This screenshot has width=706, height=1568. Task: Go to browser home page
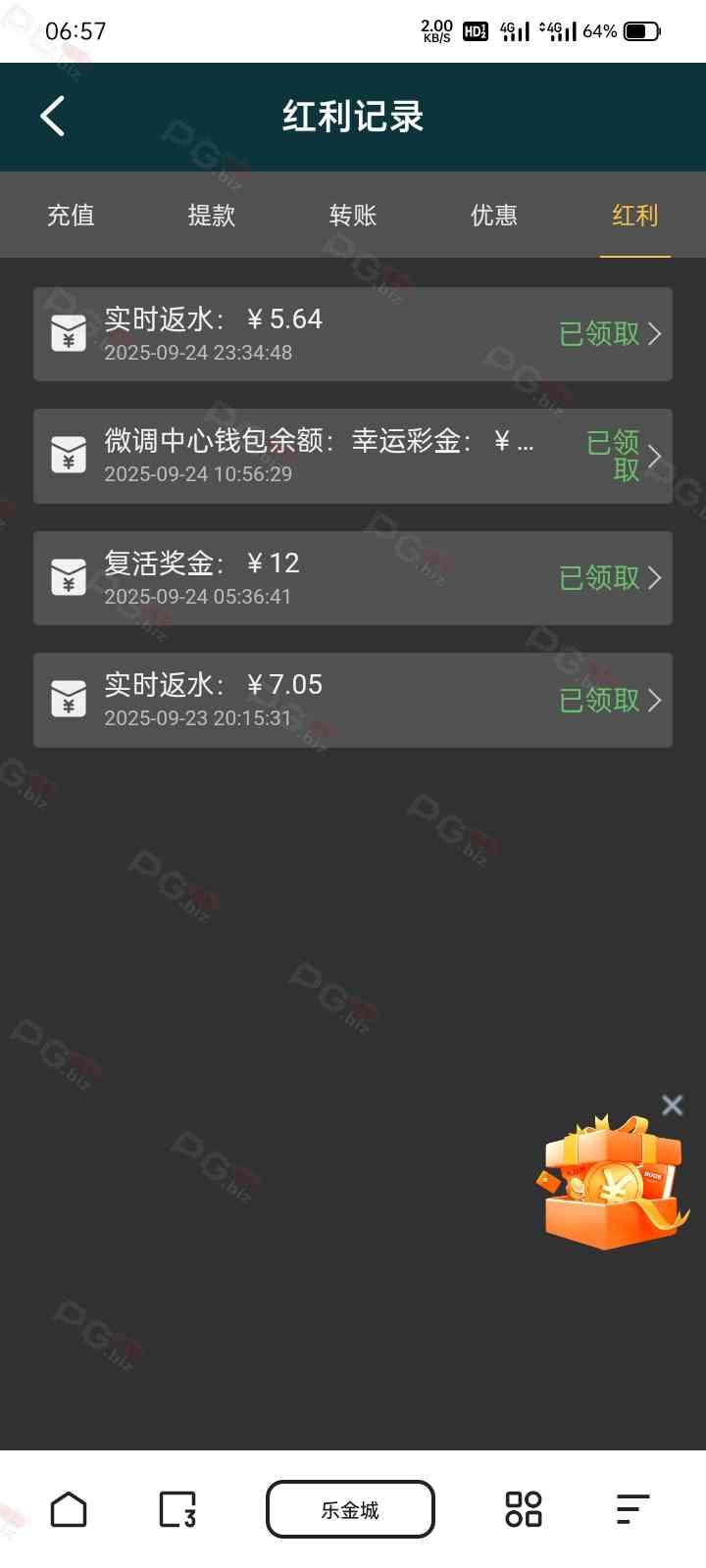tap(69, 1509)
